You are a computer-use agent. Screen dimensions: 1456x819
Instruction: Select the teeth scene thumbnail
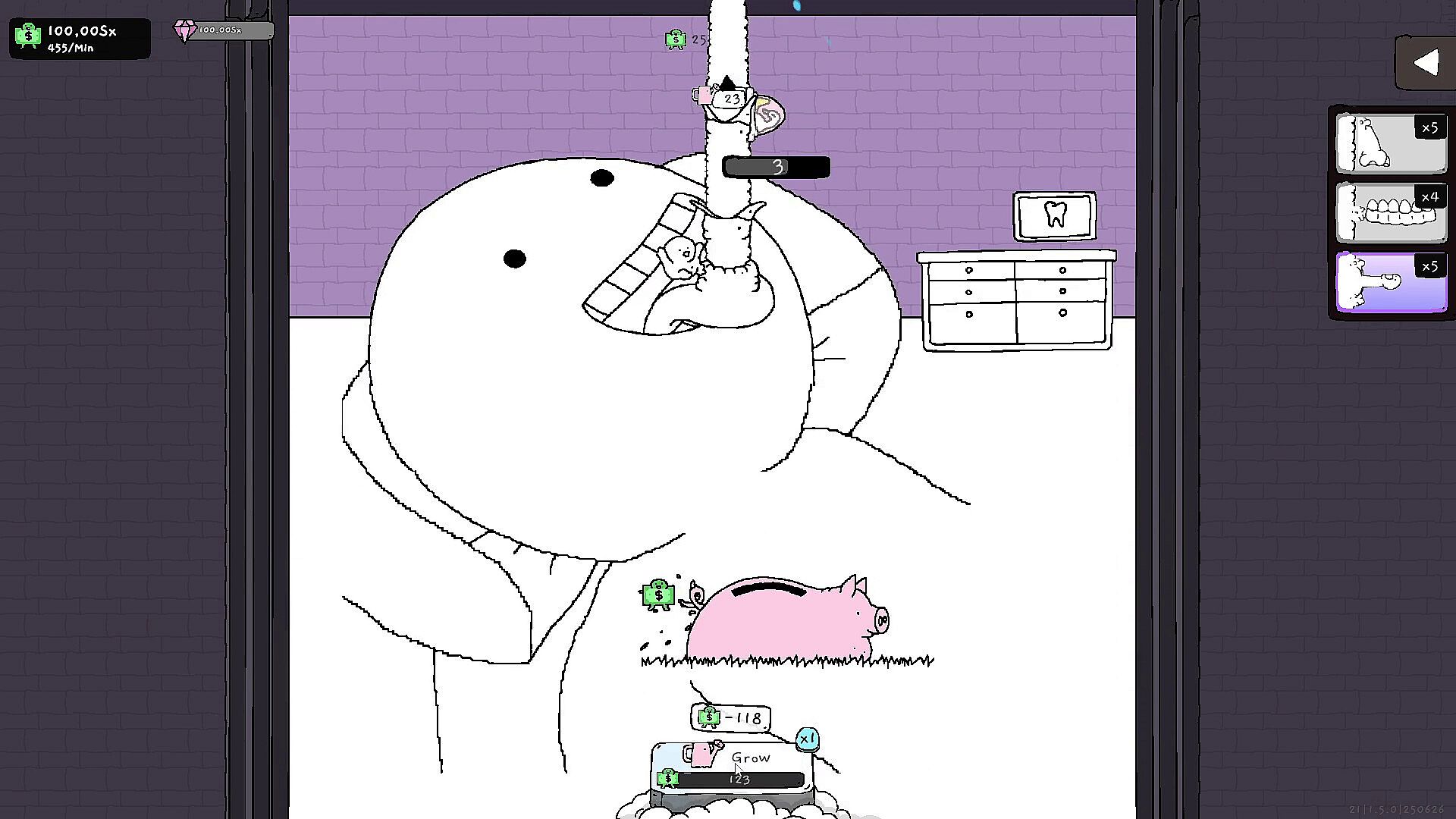(1391, 213)
